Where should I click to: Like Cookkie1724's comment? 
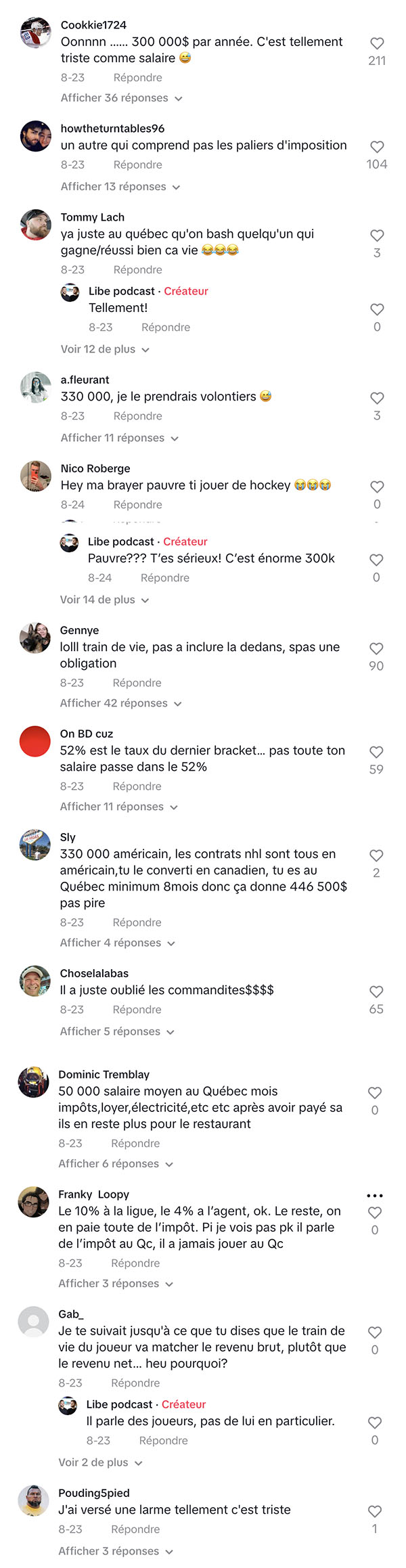point(377,43)
